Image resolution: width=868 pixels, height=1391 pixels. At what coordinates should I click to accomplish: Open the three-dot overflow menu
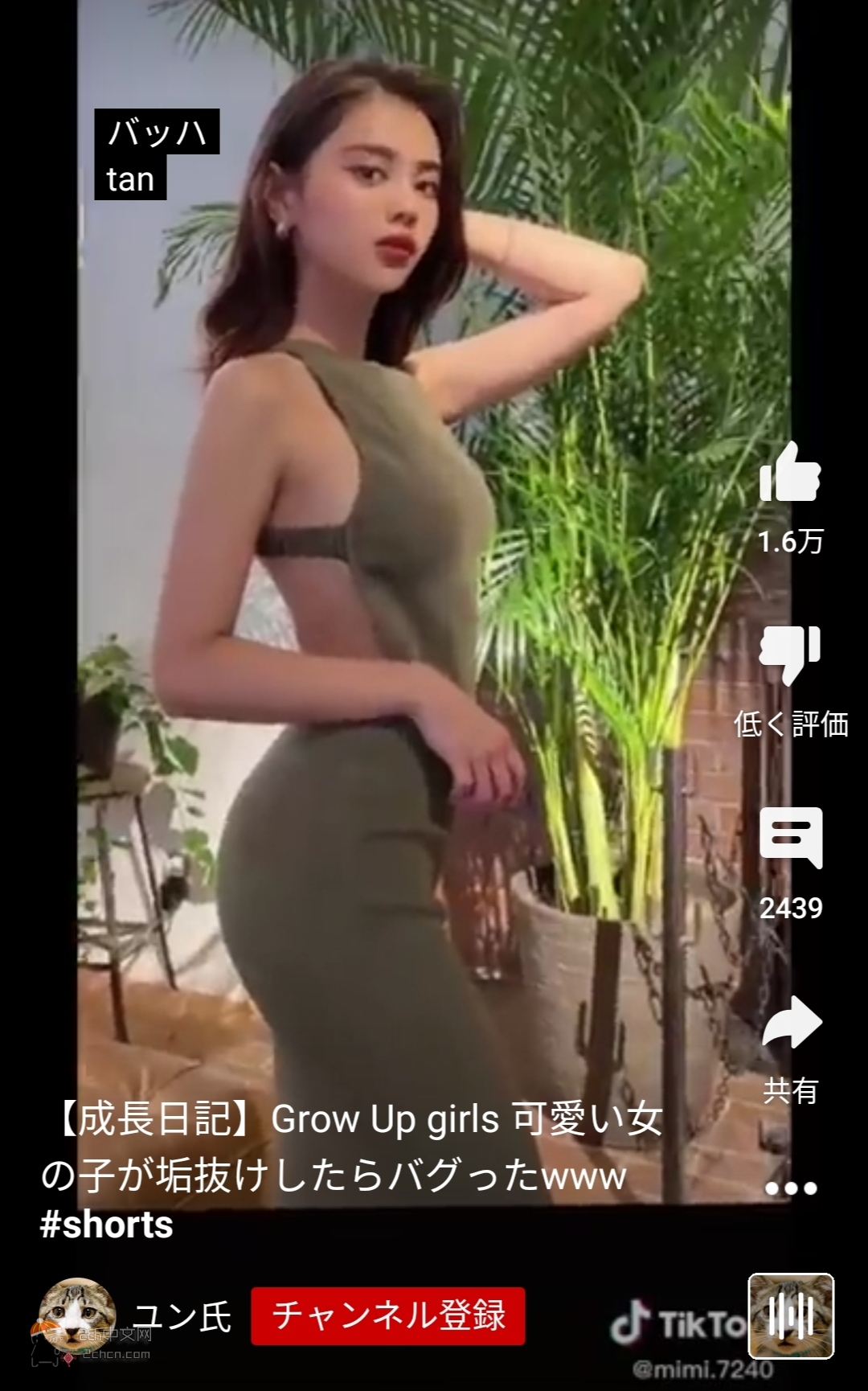coord(791,1188)
